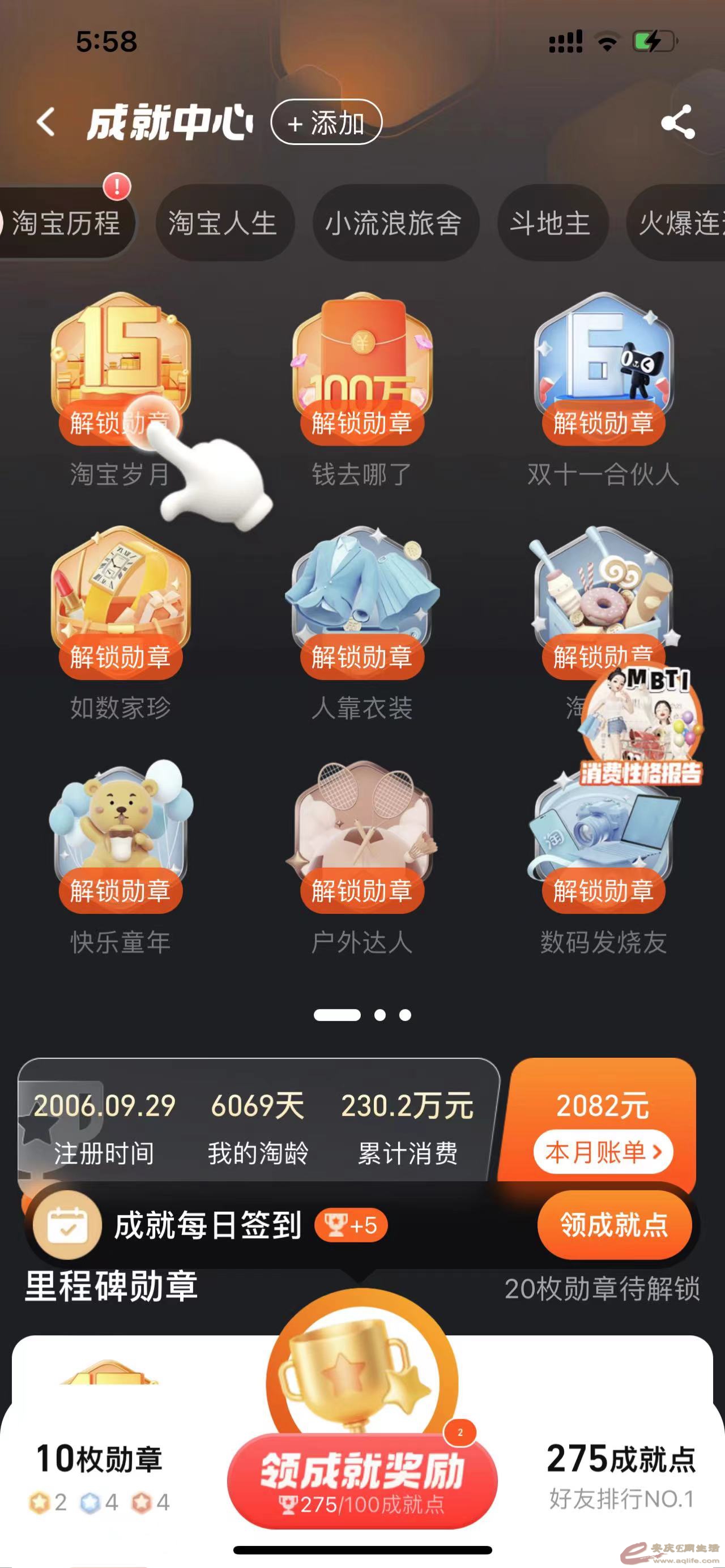
Task: Unlock the 户外达人 badge
Action: pyautogui.click(x=361, y=891)
